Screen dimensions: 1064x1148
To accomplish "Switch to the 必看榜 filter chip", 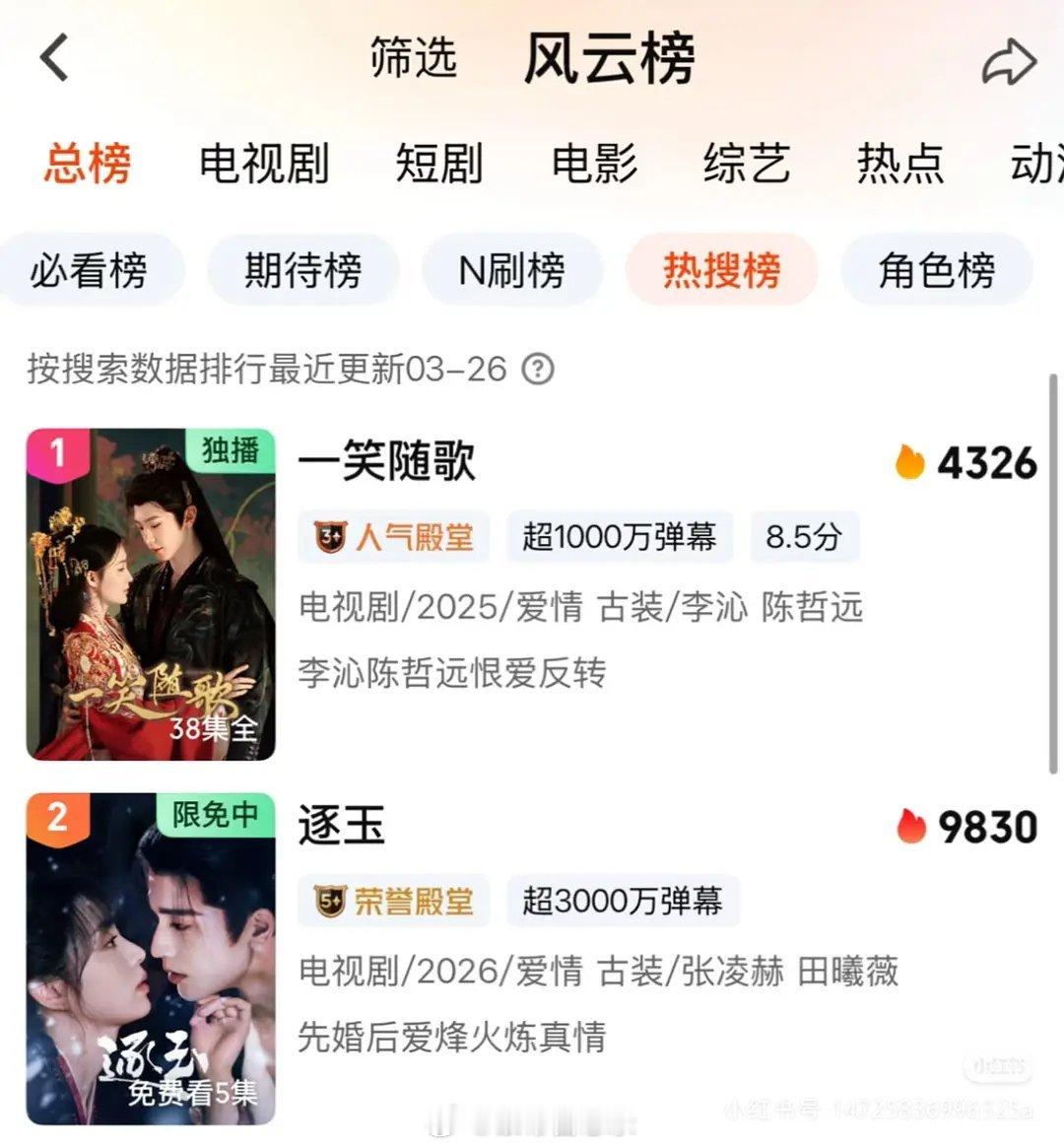I will pos(92,270).
